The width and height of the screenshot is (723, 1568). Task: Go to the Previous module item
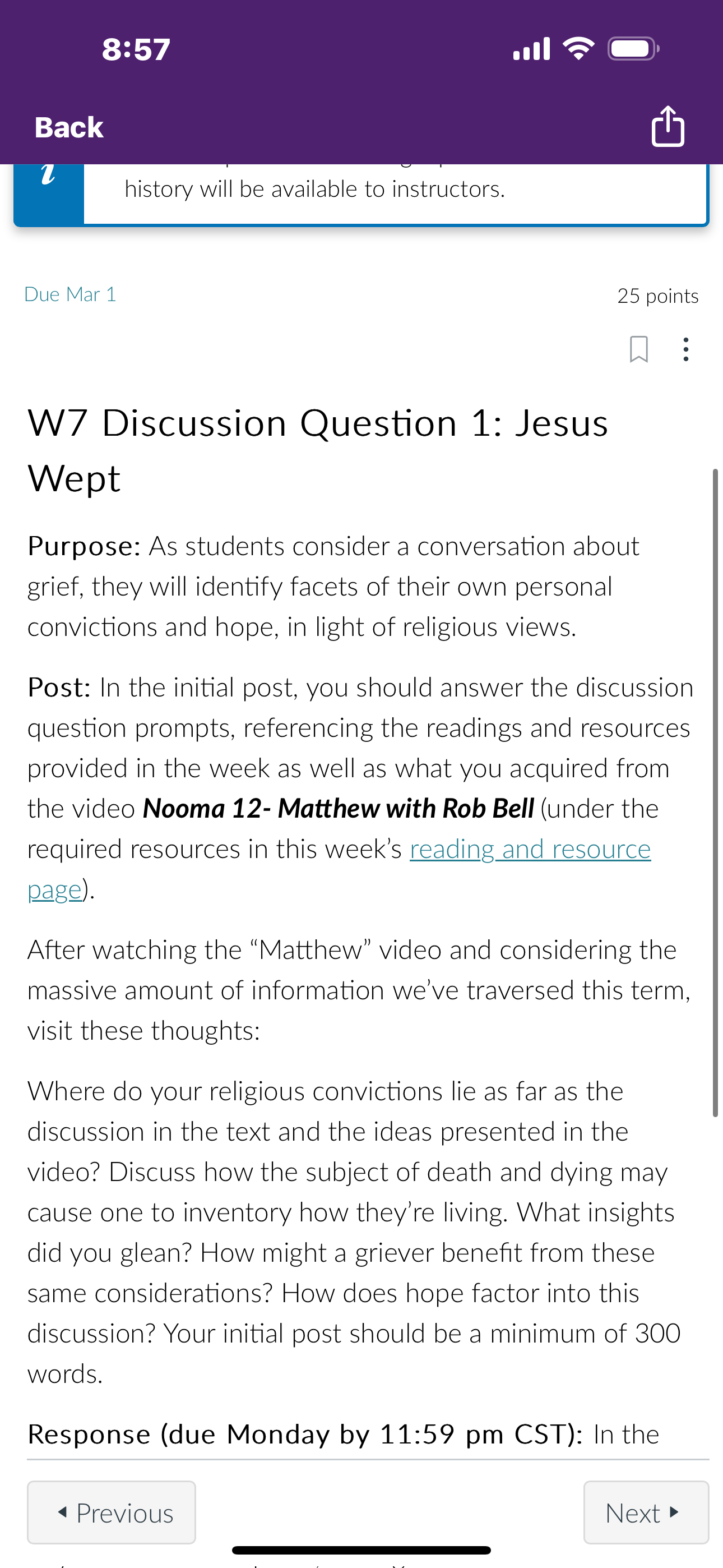[112, 1512]
